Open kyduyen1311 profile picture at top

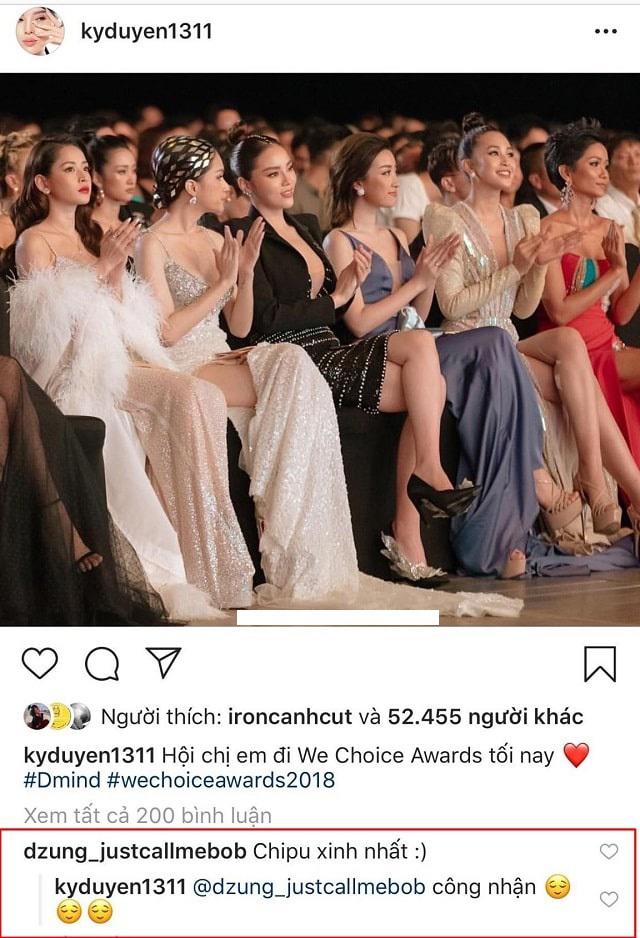40,31
